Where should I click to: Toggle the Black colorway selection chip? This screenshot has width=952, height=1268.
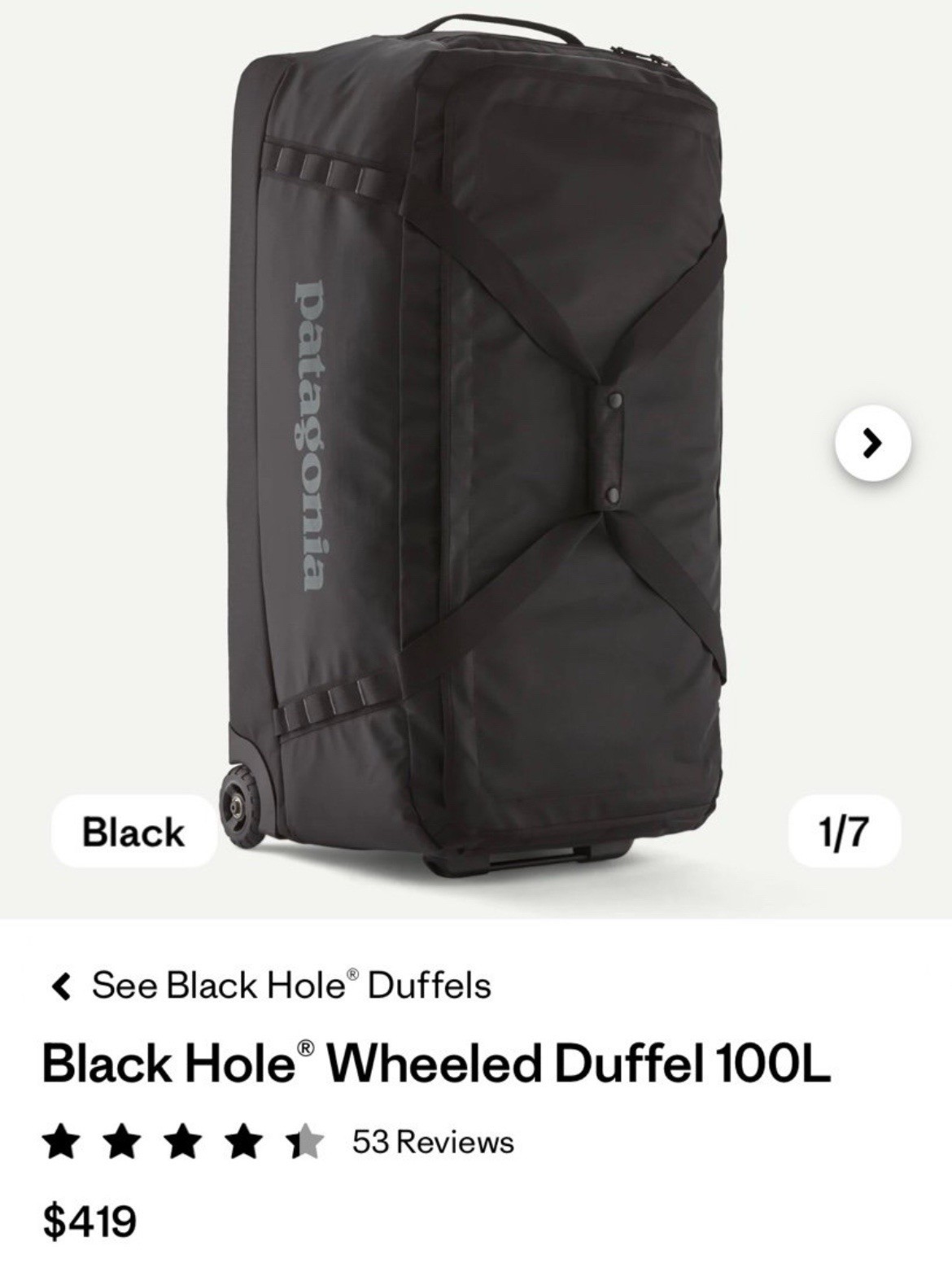pyautogui.click(x=133, y=833)
